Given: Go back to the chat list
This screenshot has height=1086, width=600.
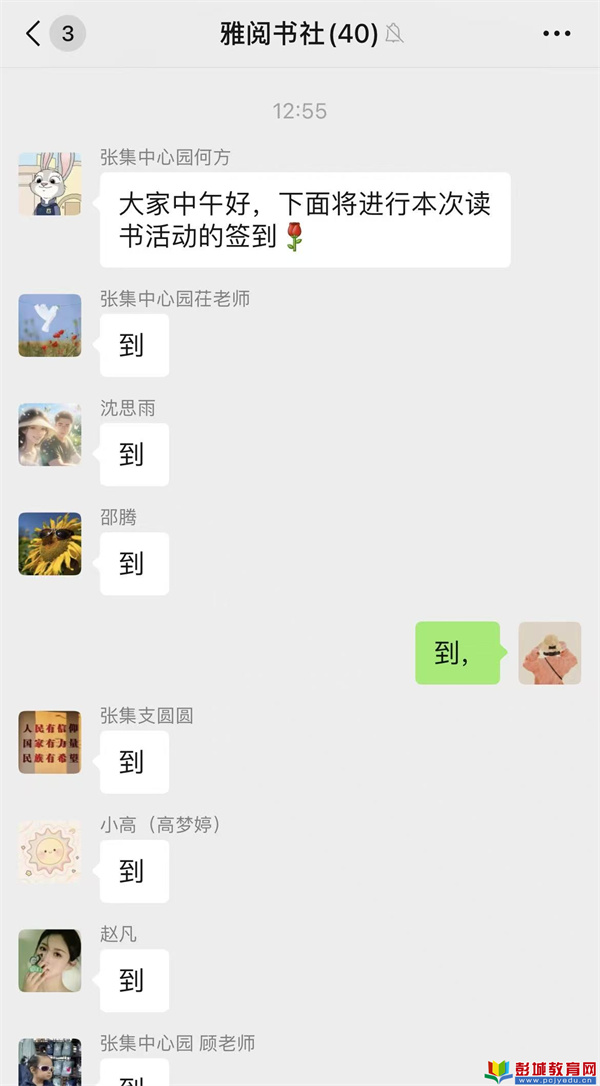Looking at the screenshot, I should click(35, 34).
